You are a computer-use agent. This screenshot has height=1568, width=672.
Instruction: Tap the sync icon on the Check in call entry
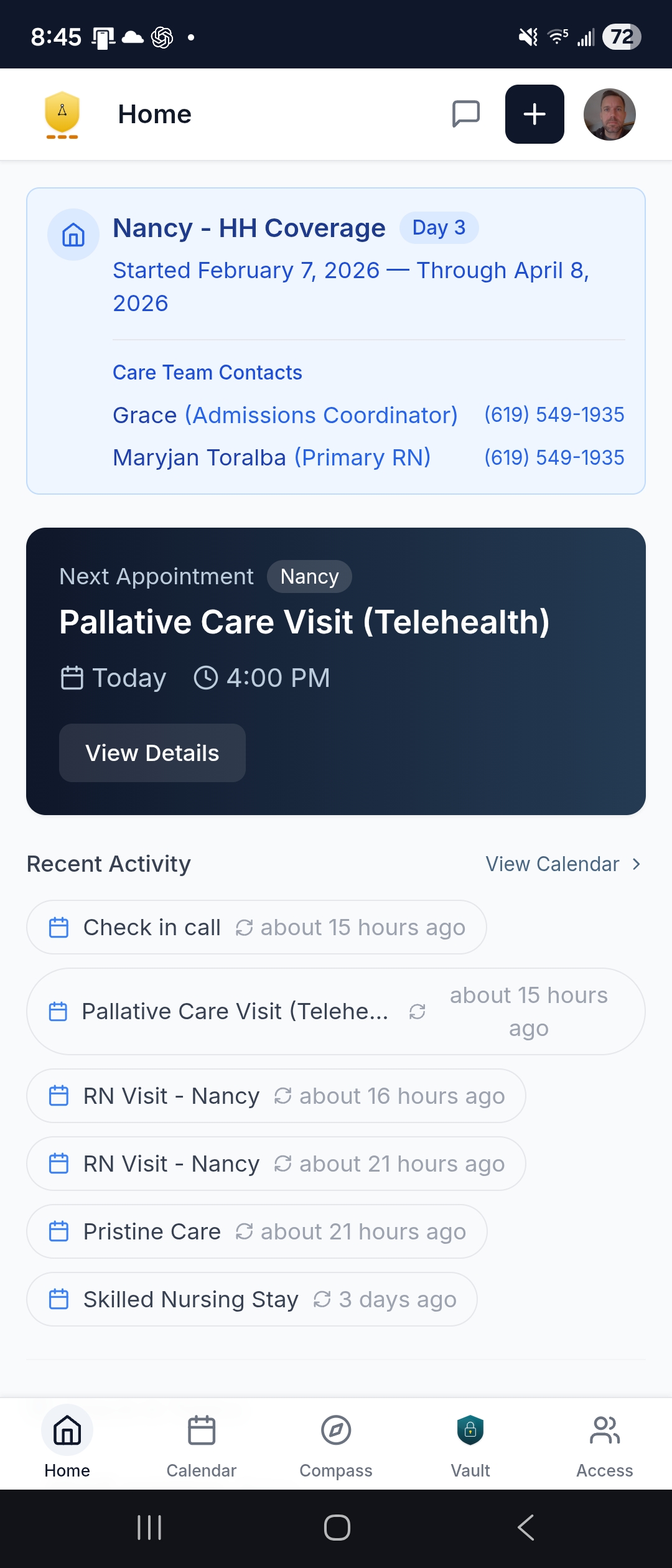(245, 927)
